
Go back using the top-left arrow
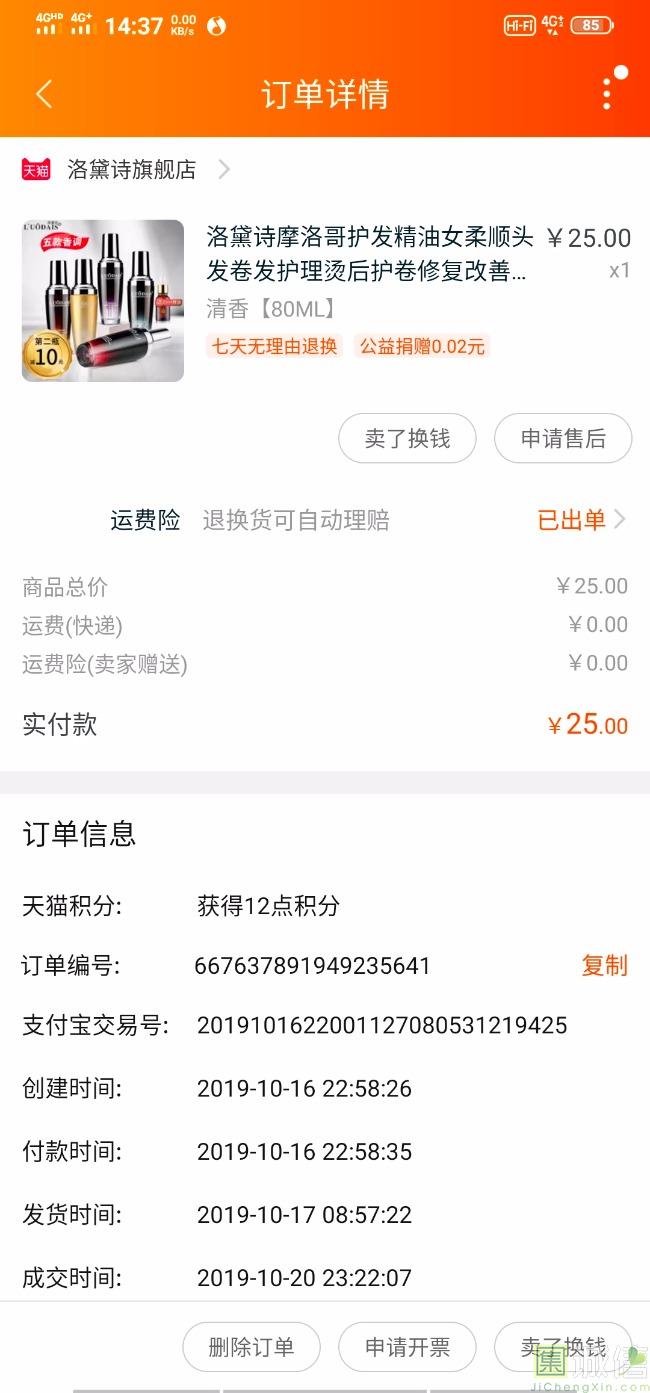(44, 94)
